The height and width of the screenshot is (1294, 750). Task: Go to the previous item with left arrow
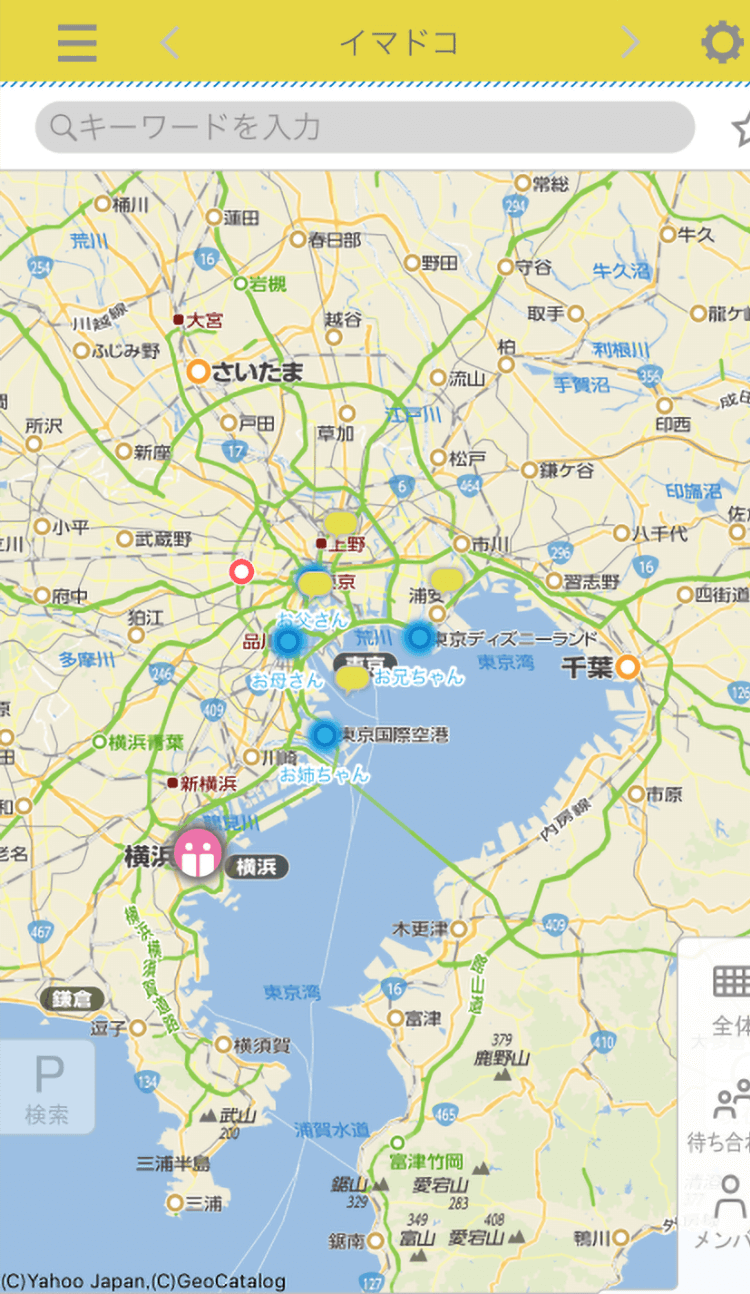[x=171, y=42]
